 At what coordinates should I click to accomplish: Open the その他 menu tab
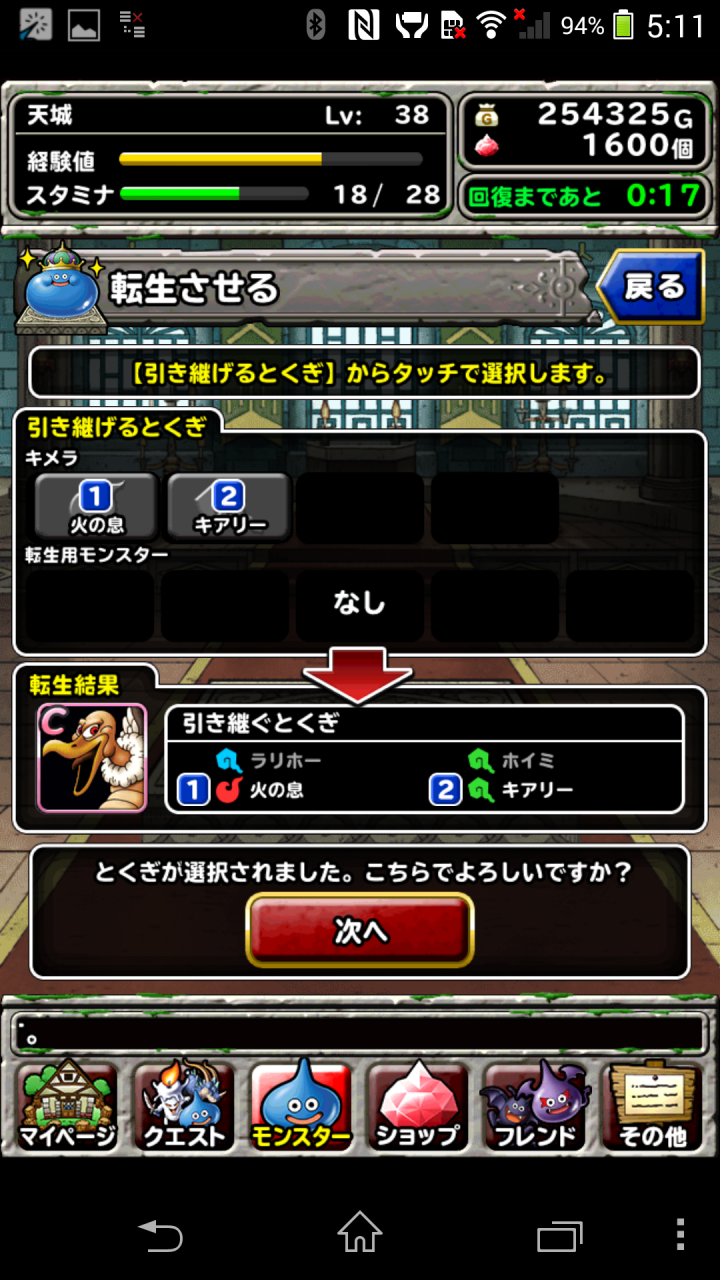651,1107
